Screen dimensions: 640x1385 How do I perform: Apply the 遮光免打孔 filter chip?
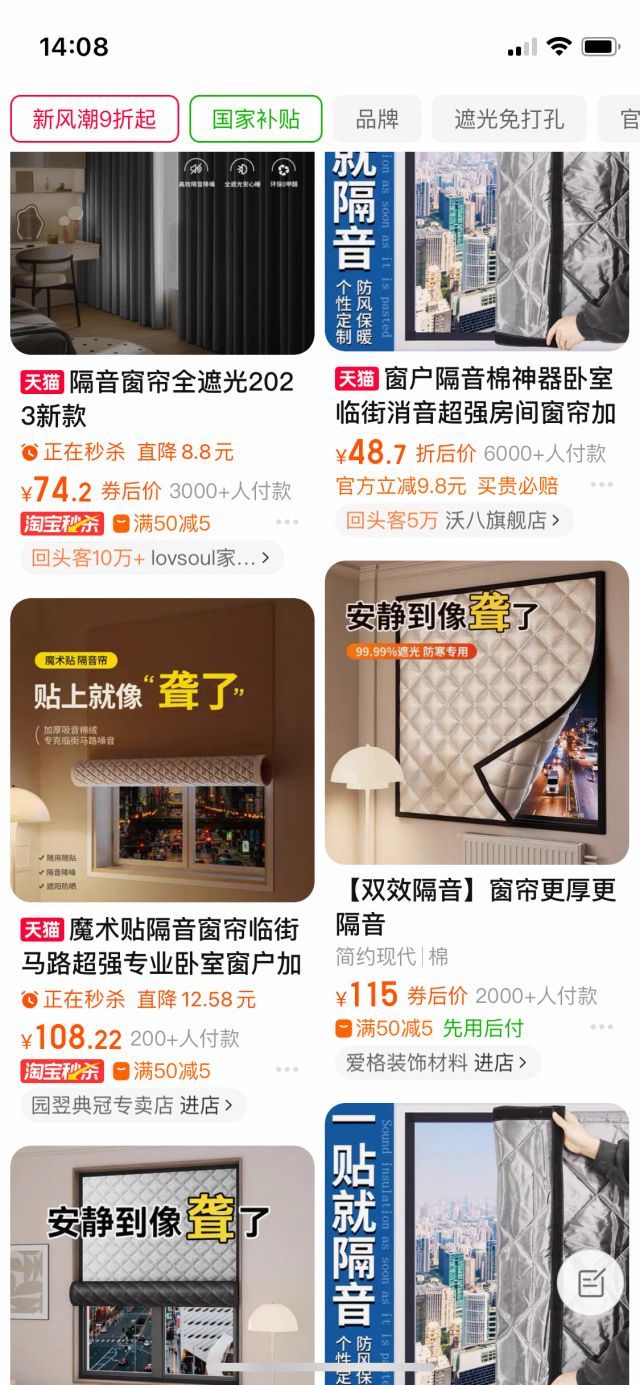tap(509, 119)
